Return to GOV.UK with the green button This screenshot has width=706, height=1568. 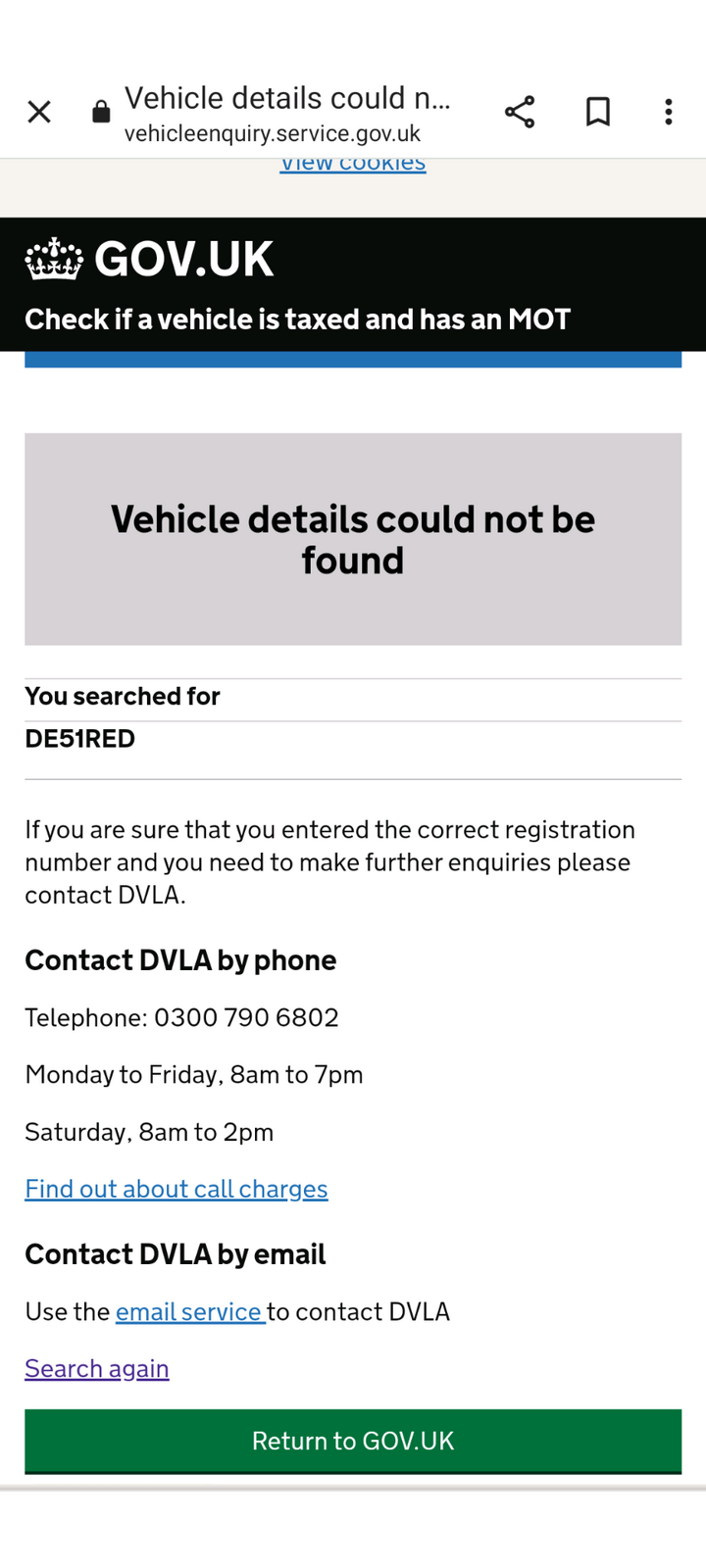pyautogui.click(x=353, y=1441)
